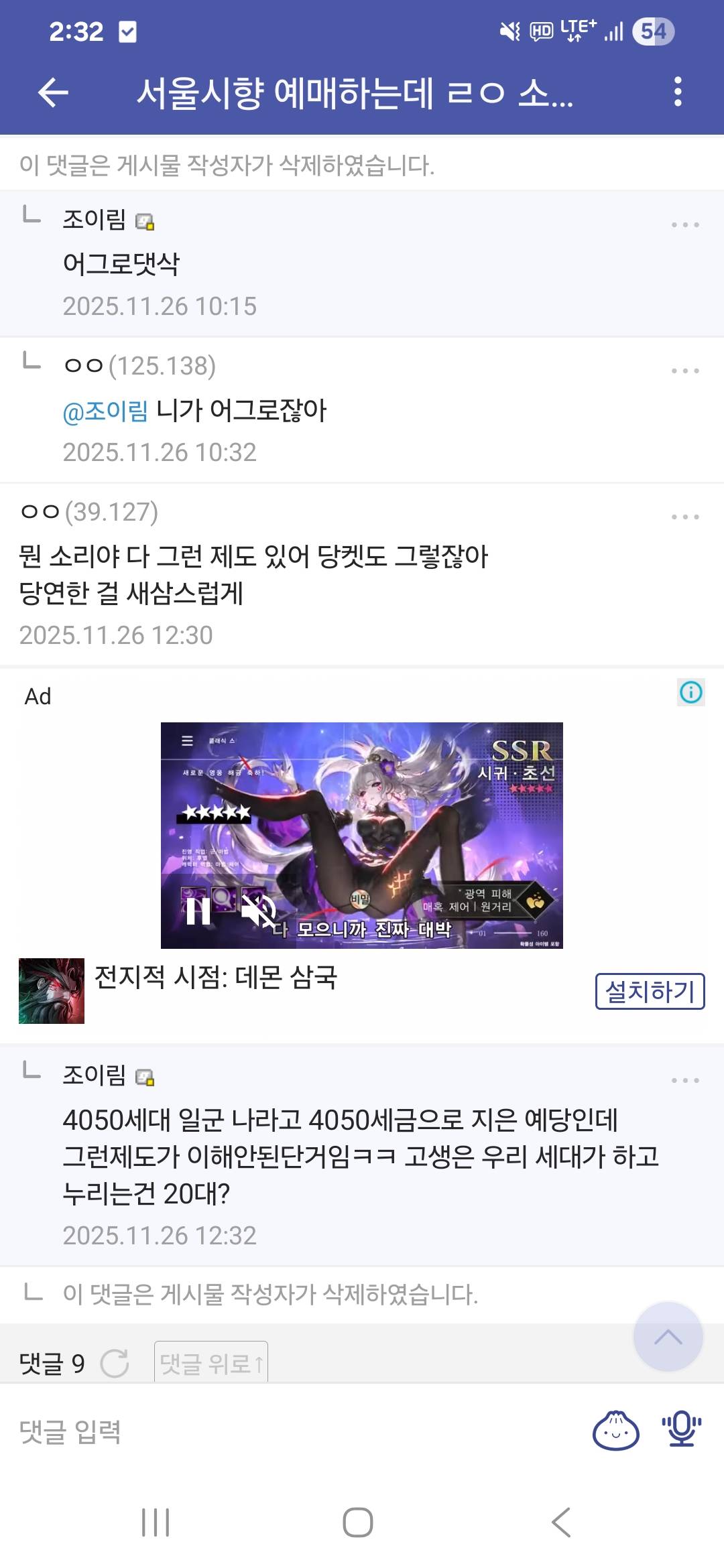Image resolution: width=724 pixels, height=1568 pixels.
Task: Open the dccon sticker picker
Action: tap(615, 1431)
